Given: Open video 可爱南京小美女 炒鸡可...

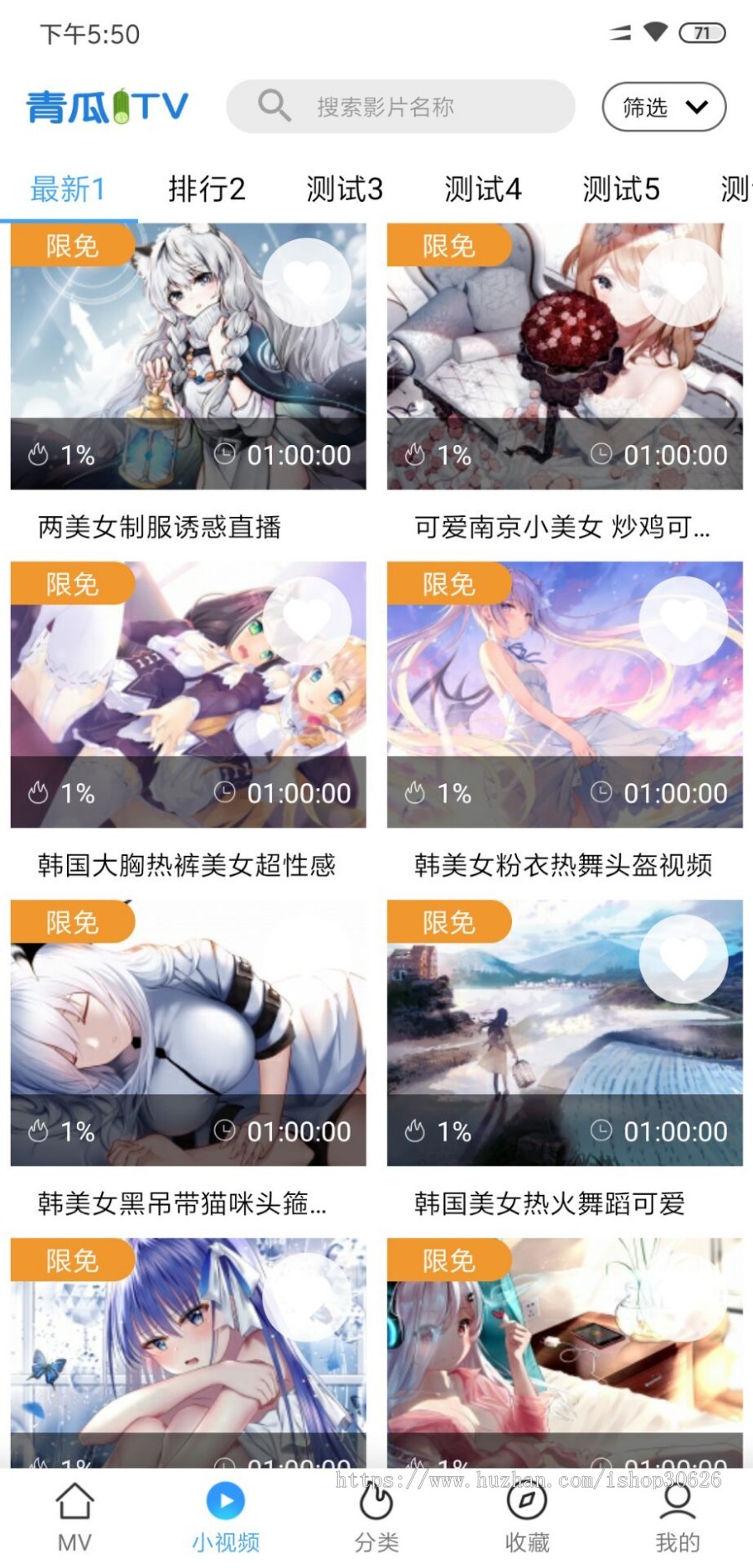Looking at the screenshot, I should click(x=564, y=356).
